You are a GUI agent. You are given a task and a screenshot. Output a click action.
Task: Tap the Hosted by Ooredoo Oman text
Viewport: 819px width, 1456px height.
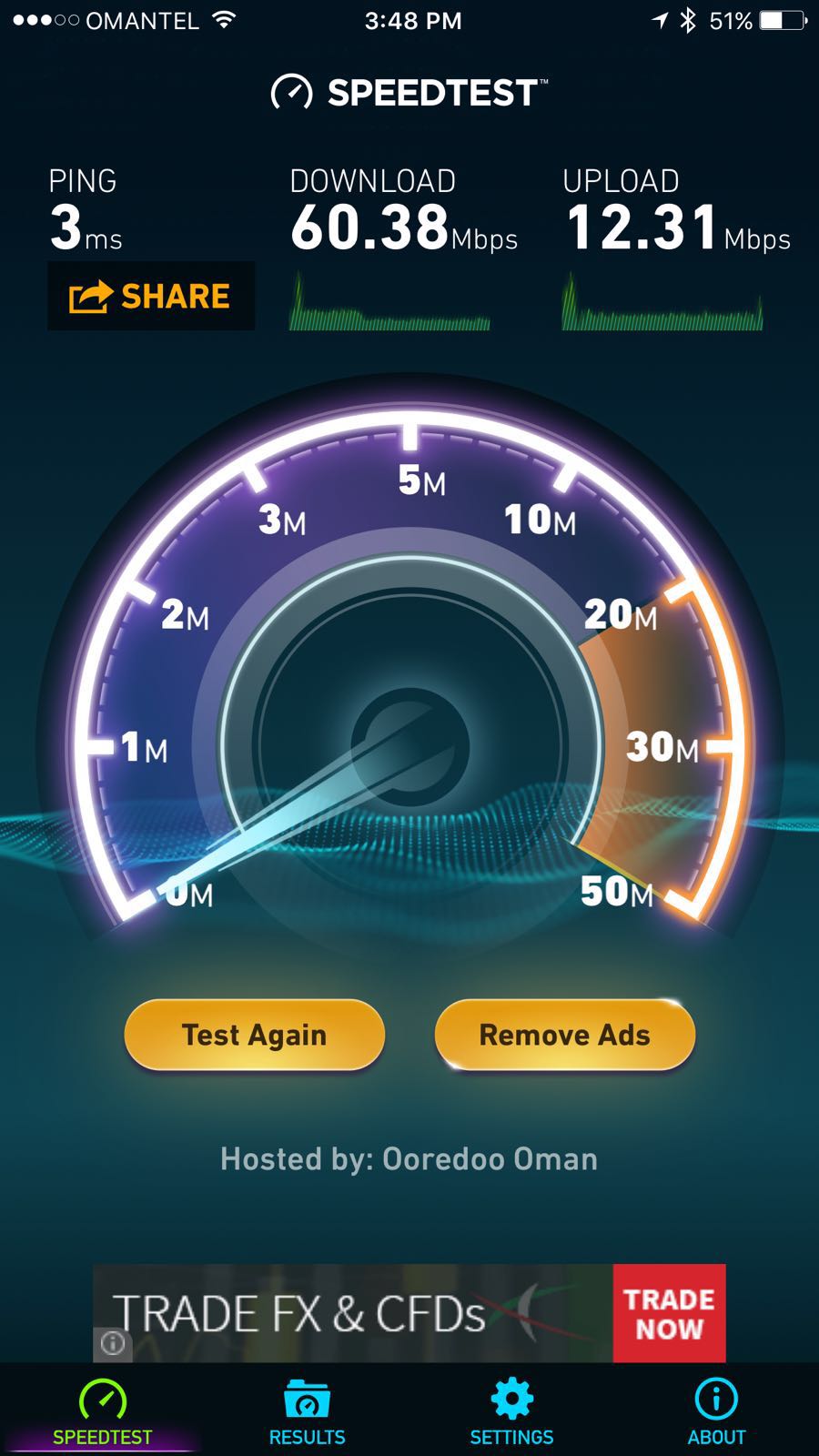409,1158
